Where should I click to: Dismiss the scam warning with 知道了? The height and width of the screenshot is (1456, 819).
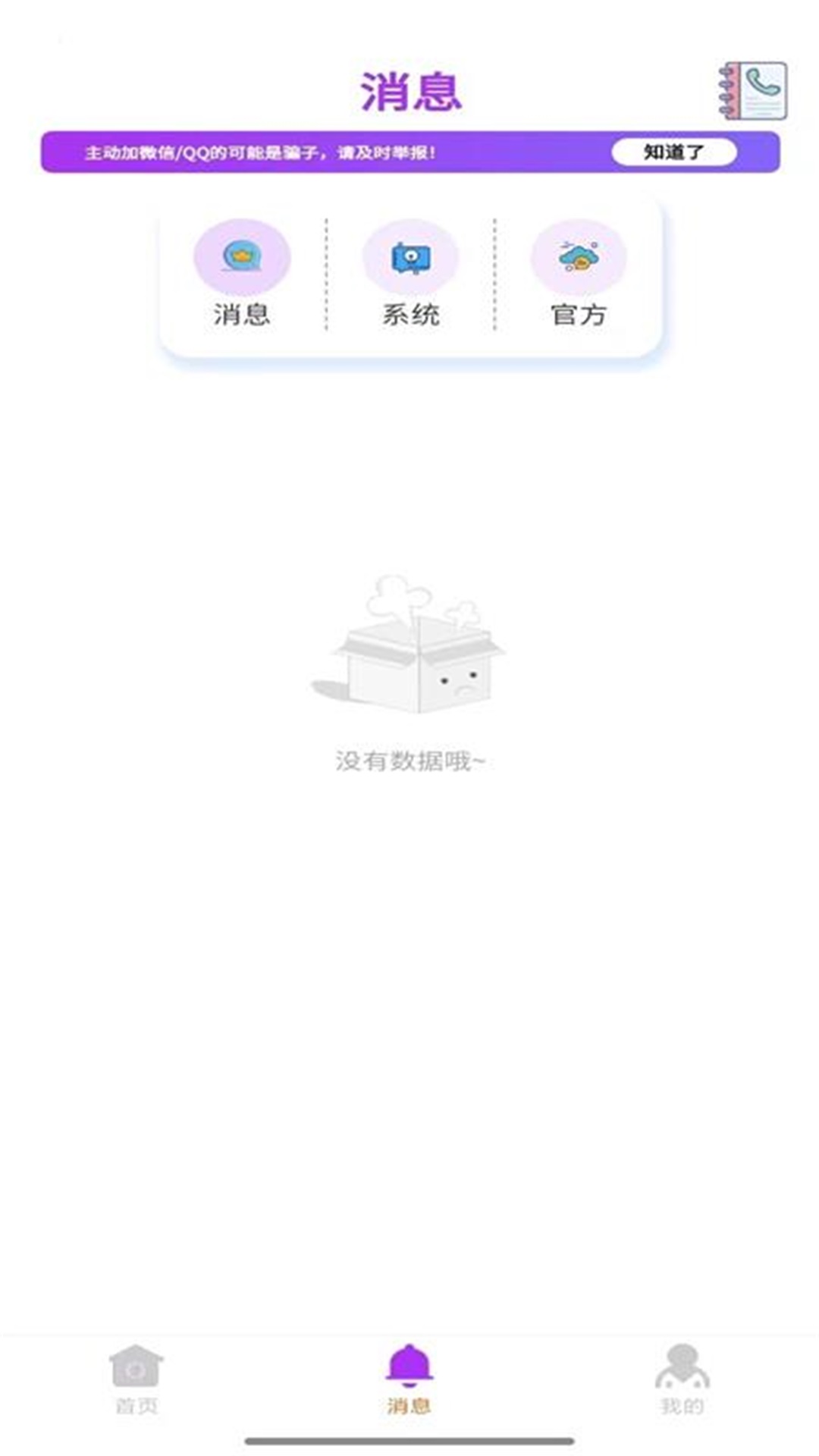point(673,152)
